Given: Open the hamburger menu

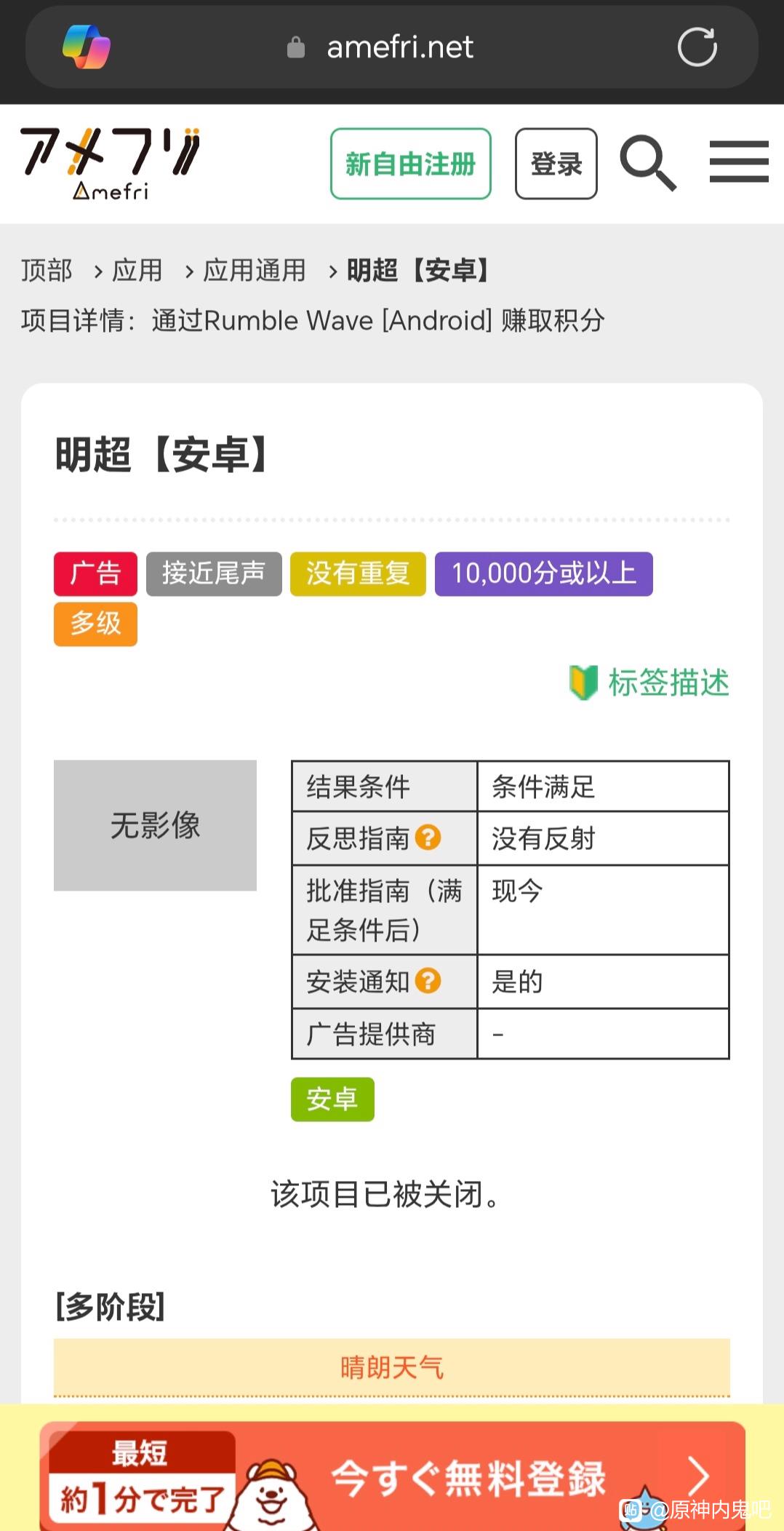Looking at the screenshot, I should point(738,162).
